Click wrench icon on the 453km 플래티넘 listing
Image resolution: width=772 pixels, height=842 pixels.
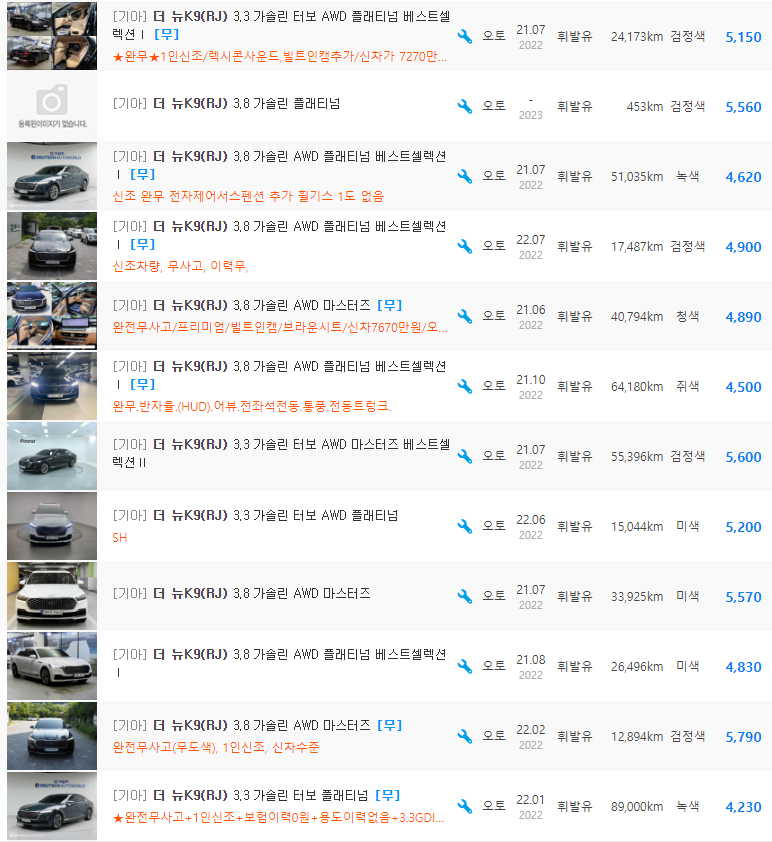pyautogui.click(x=464, y=107)
